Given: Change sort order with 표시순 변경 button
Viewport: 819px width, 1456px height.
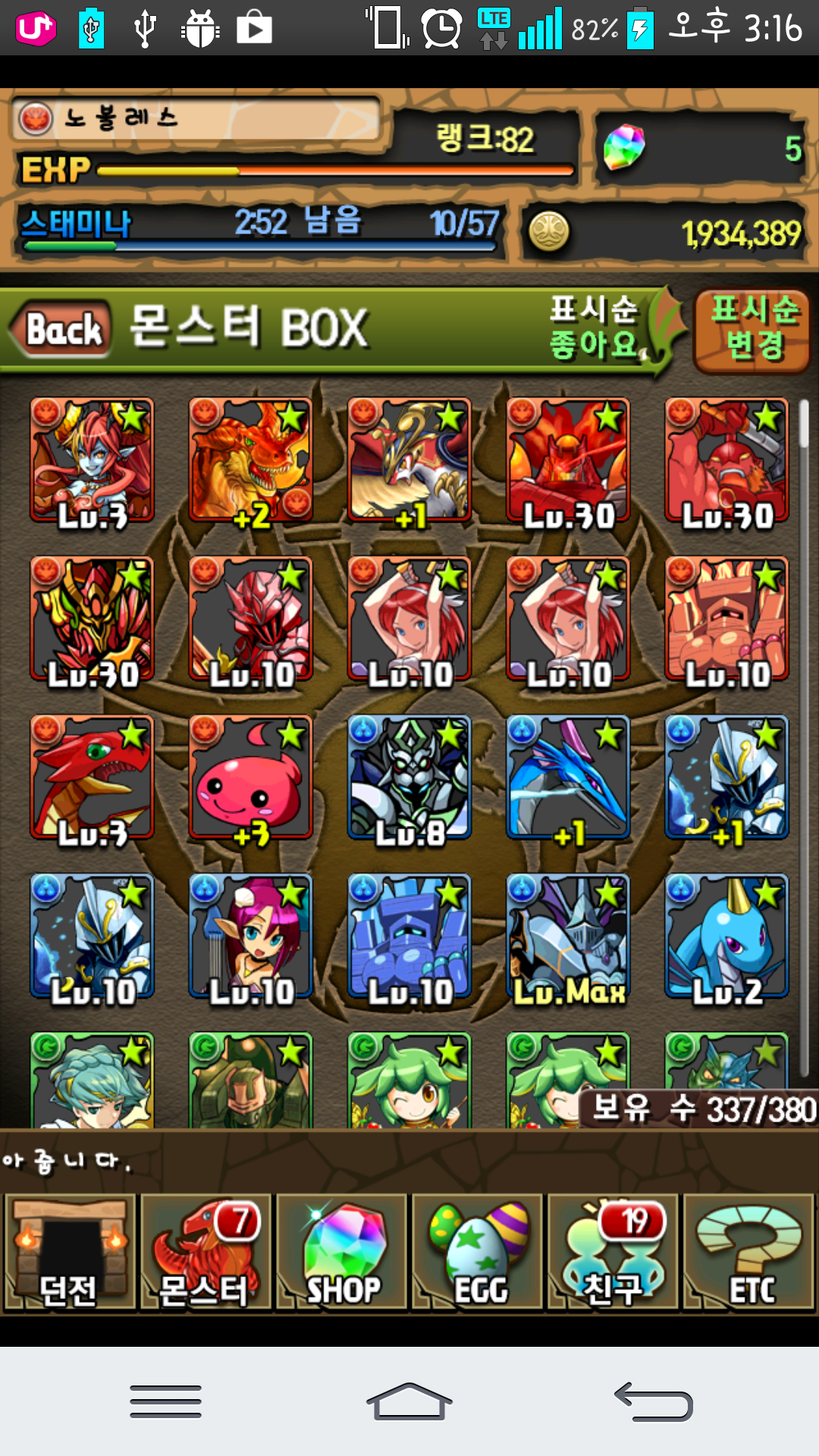Looking at the screenshot, I should (x=753, y=331).
